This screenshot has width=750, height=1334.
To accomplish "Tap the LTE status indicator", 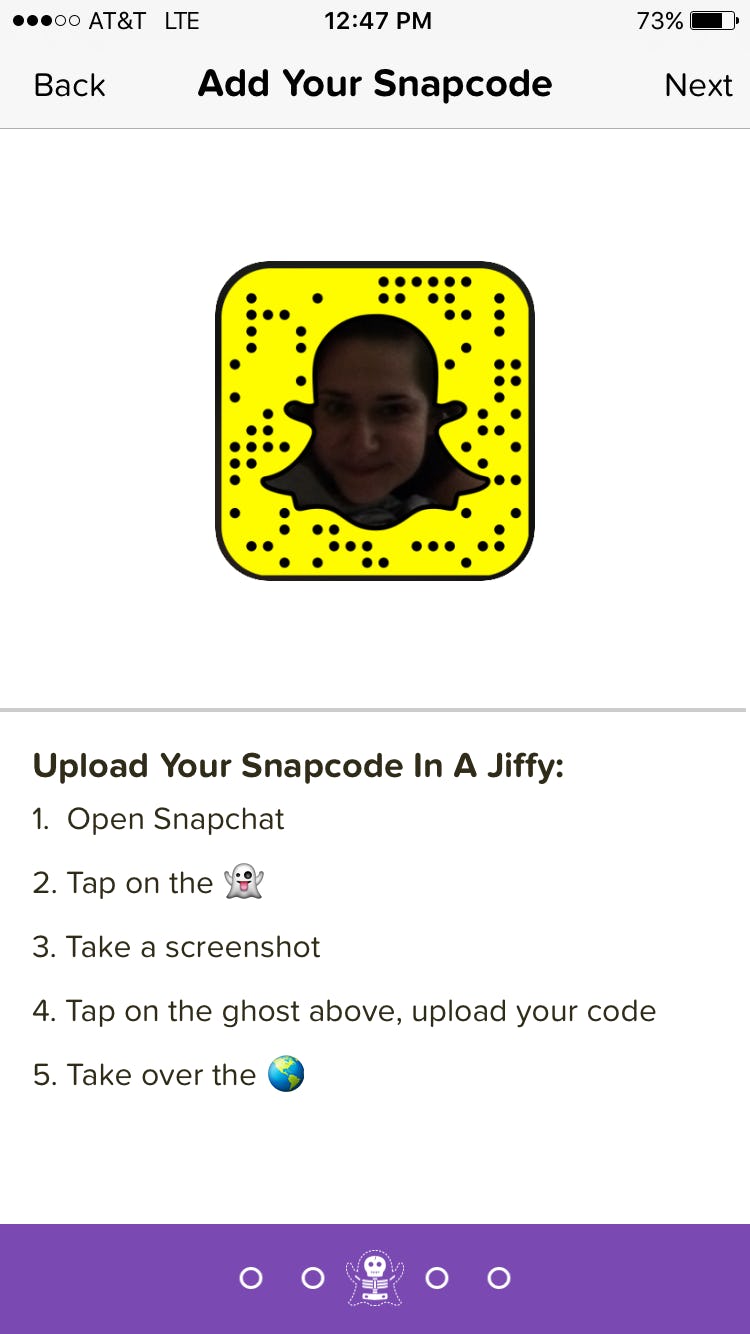I will [182, 19].
